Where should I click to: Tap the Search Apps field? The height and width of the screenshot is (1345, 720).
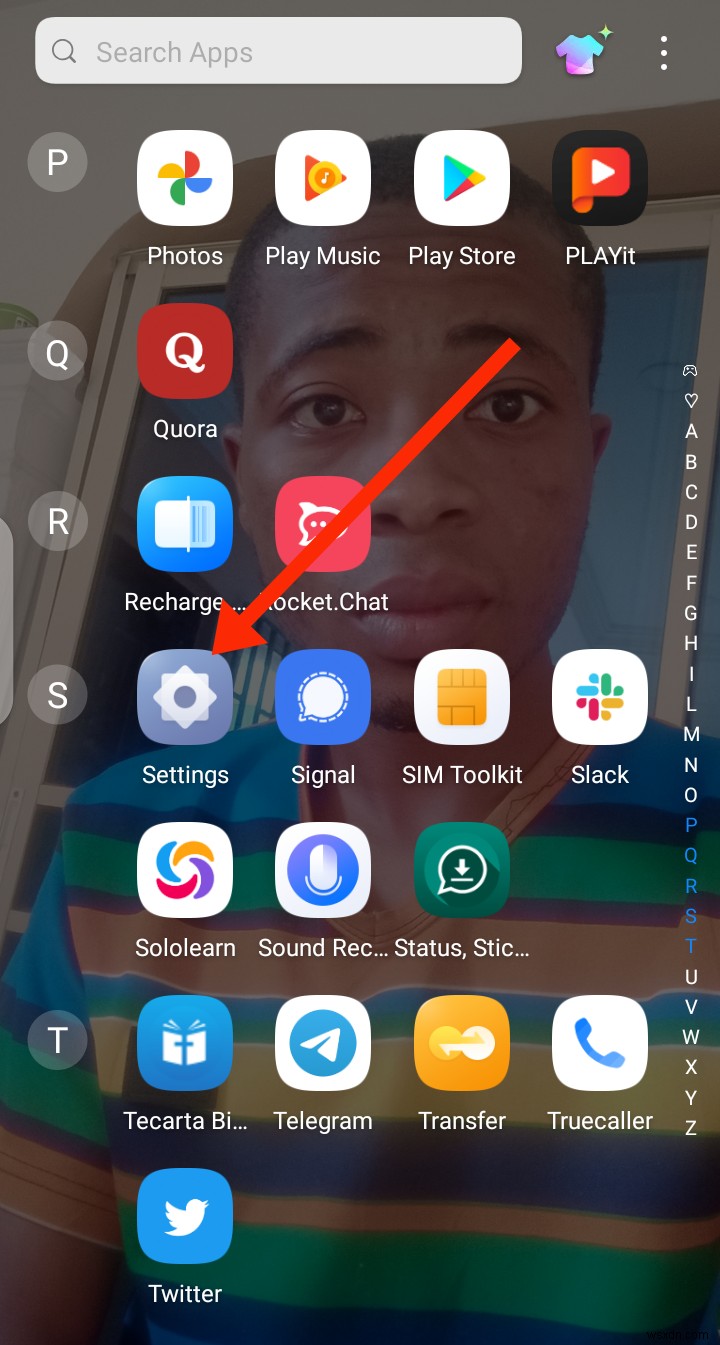[278, 52]
